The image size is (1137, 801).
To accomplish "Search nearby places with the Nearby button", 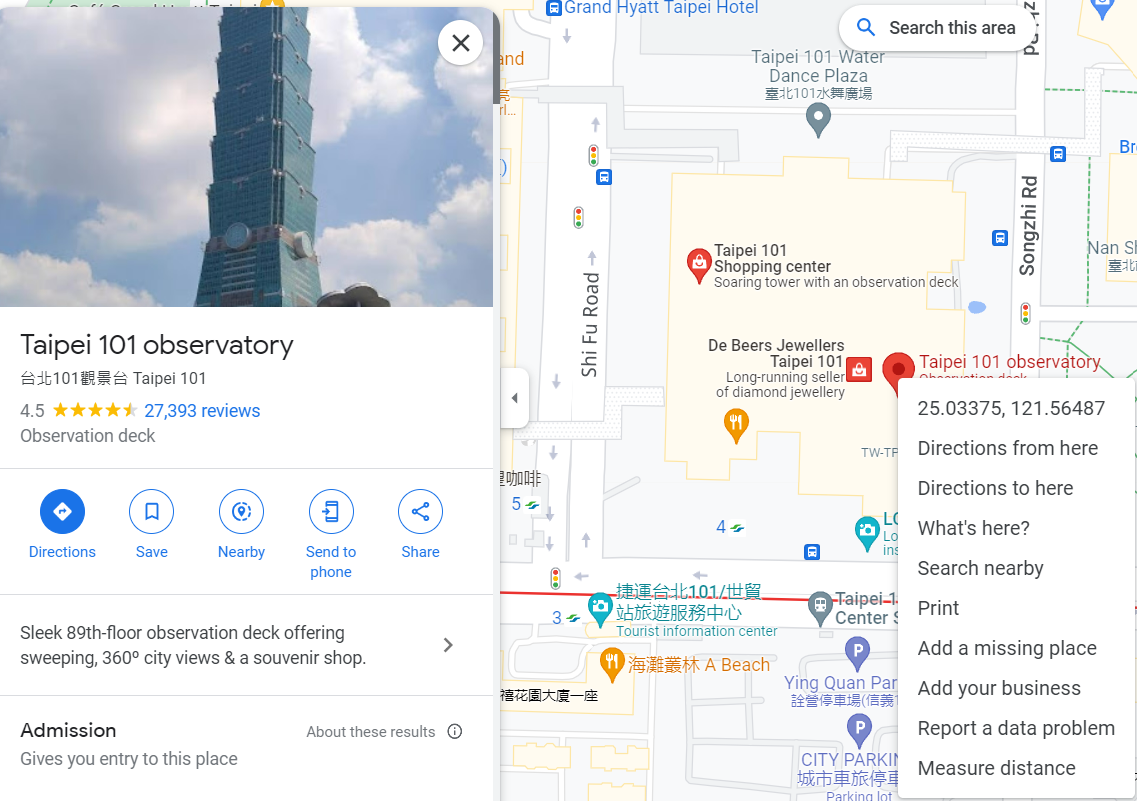I will 241,512.
